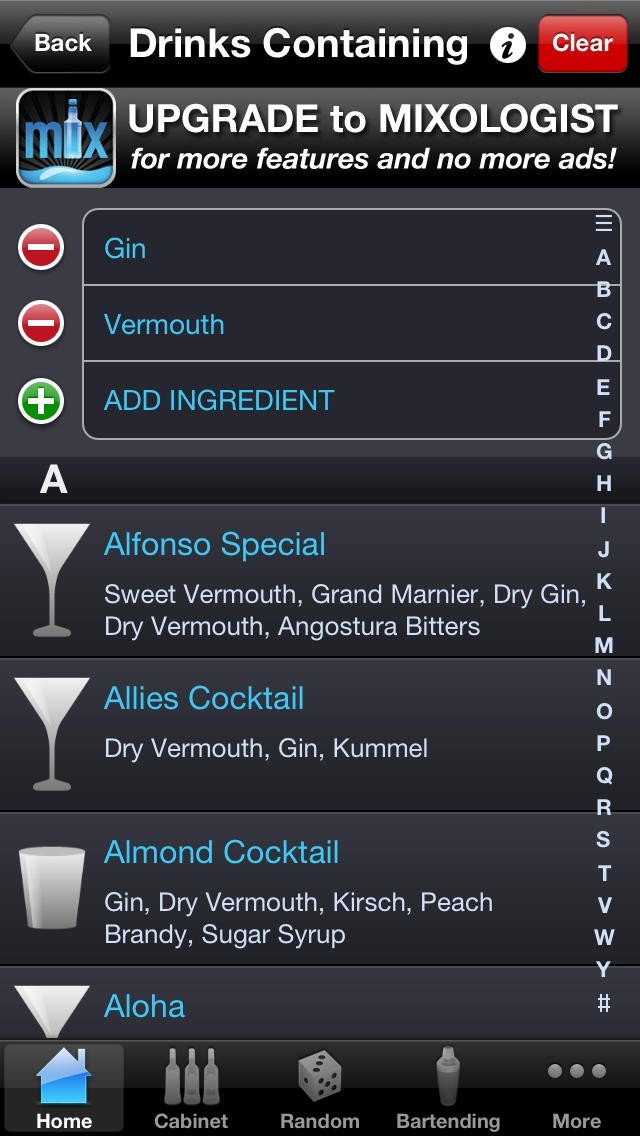View the Allies Cocktail drink
The width and height of the screenshot is (640, 1136).
point(300,735)
